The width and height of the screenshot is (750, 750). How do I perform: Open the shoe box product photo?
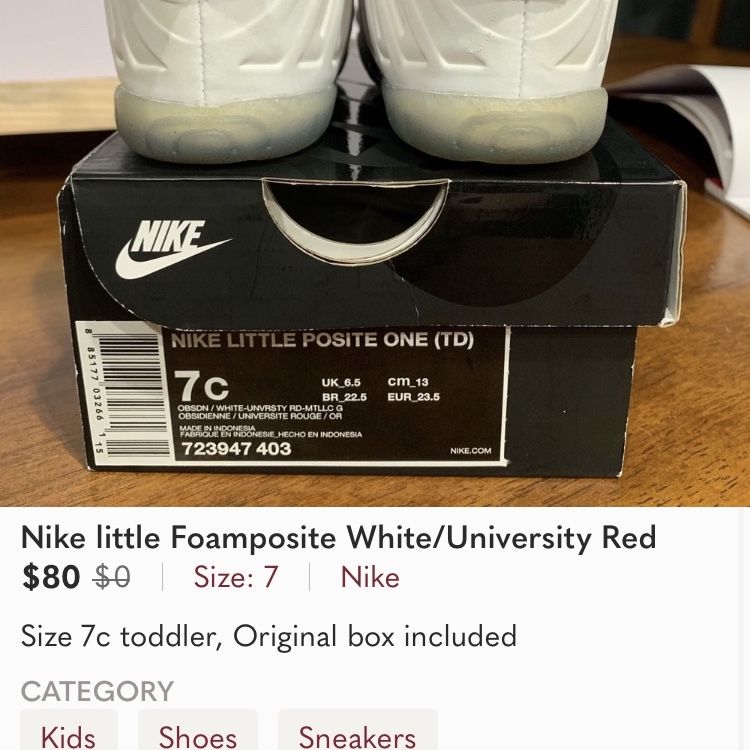375,253
